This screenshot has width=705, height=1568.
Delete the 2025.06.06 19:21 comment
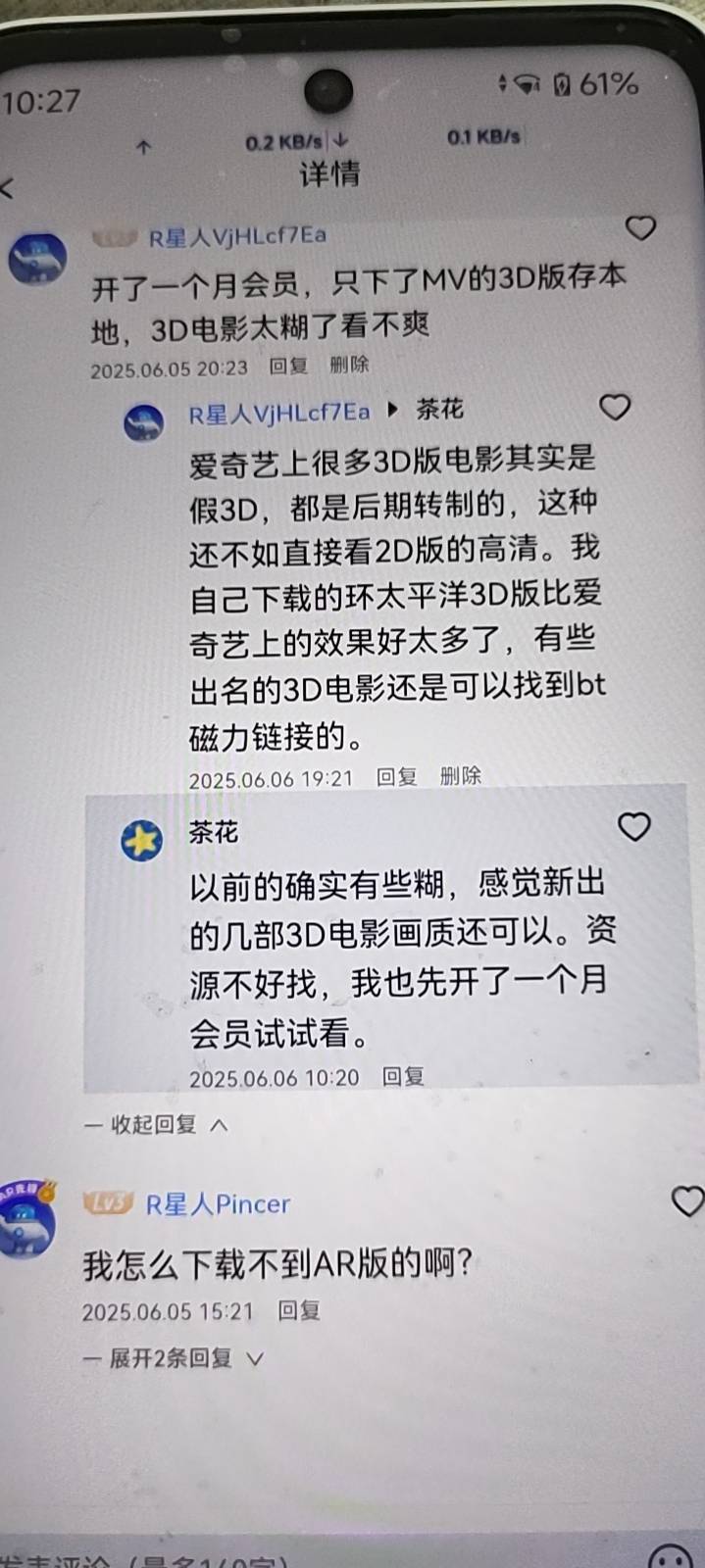461,776
